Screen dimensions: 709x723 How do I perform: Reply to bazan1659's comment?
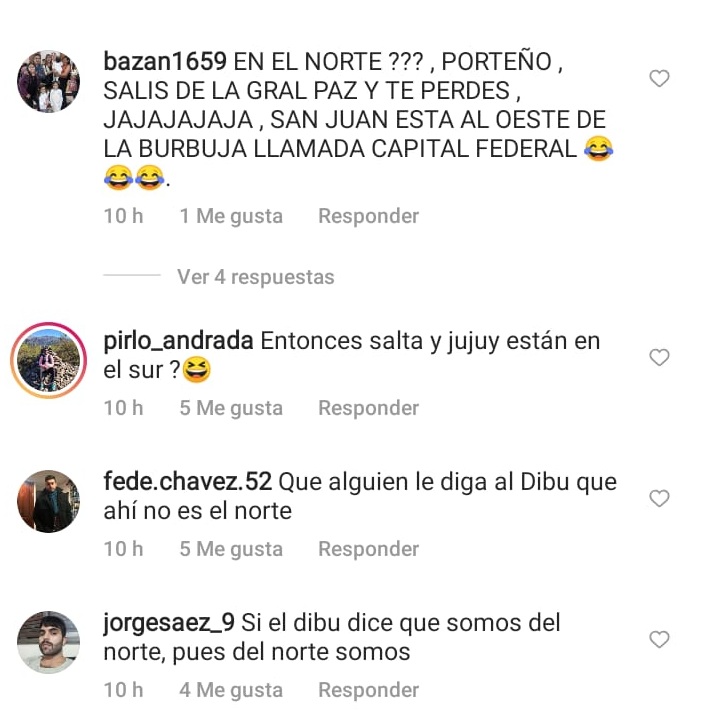(368, 216)
